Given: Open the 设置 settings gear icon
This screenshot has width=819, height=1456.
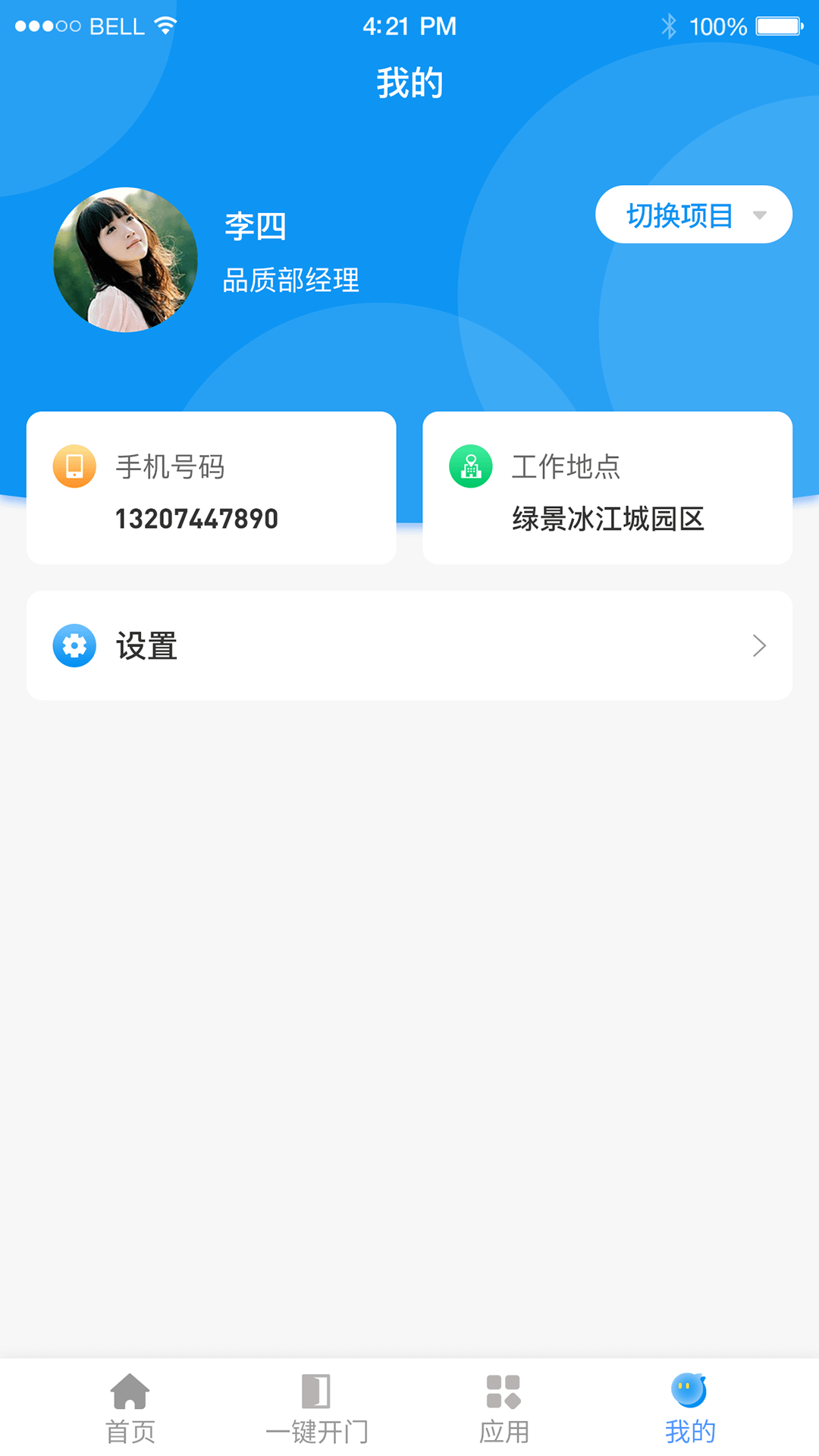Looking at the screenshot, I should tap(74, 645).
